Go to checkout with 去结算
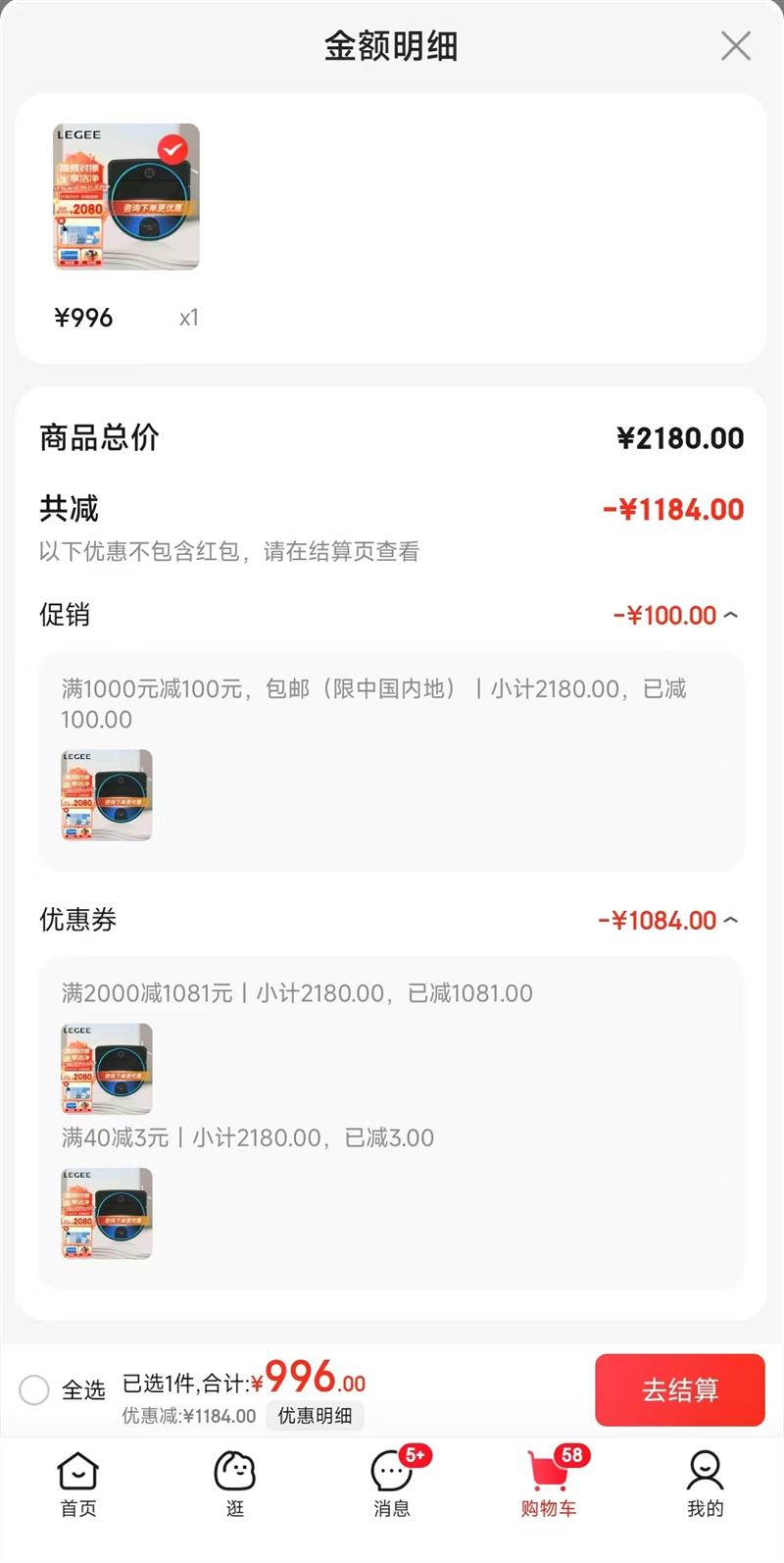The width and height of the screenshot is (784, 1563). [x=679, y=1389]
